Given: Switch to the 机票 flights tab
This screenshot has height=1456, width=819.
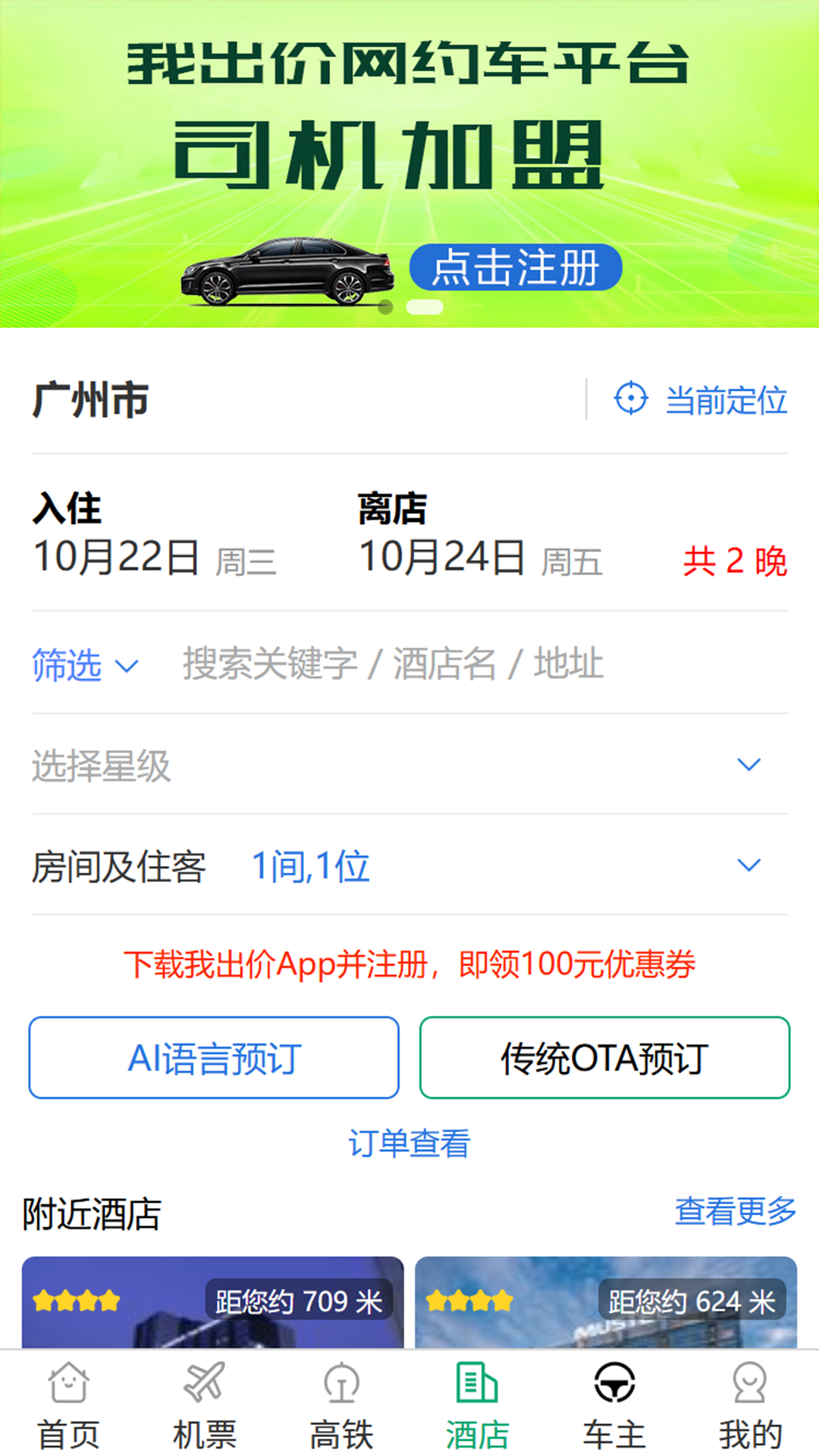Looking at the screenshot, I should tap(205, 1405).
